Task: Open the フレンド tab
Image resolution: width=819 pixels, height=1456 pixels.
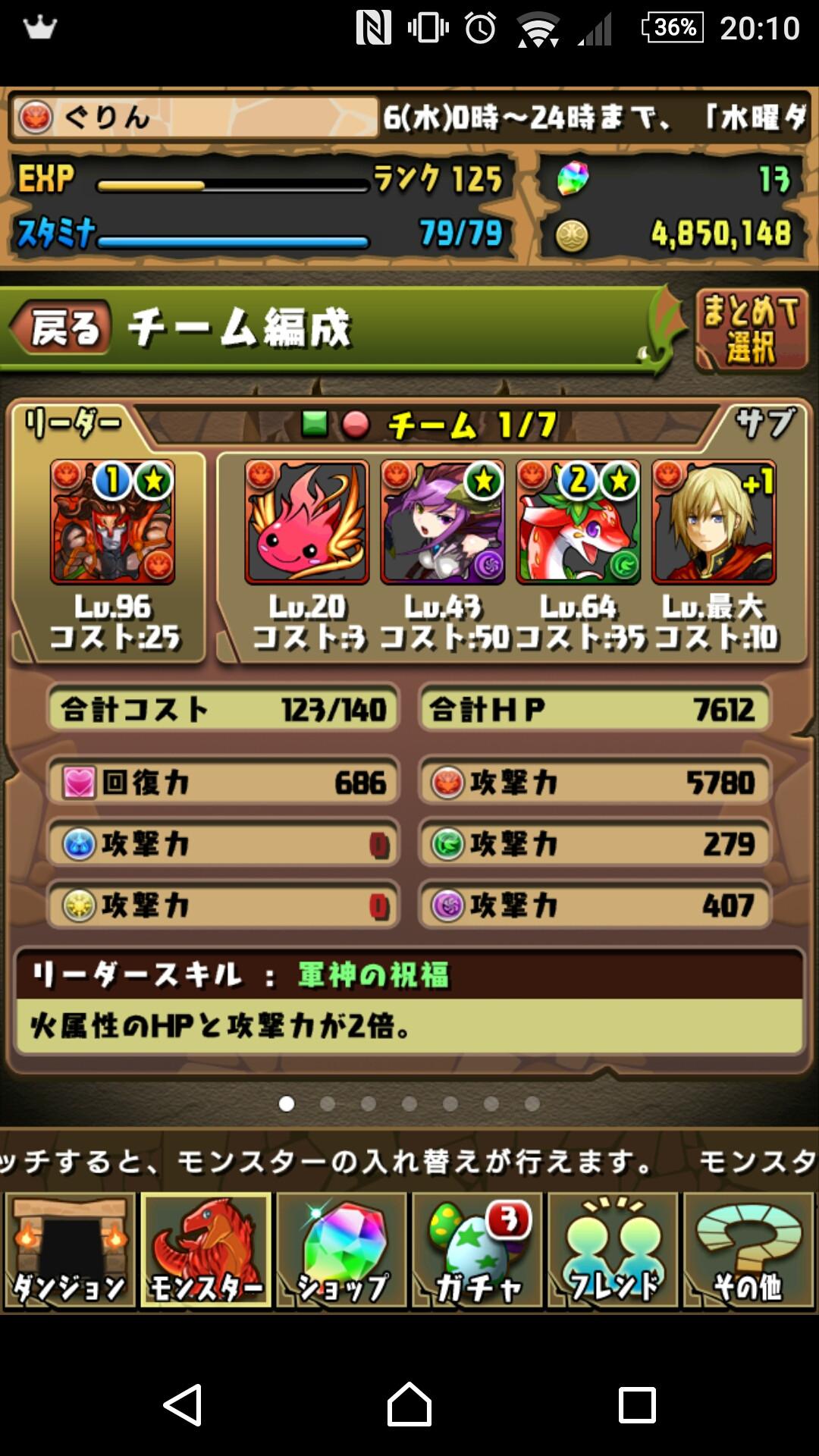Action: point(613,1250)
